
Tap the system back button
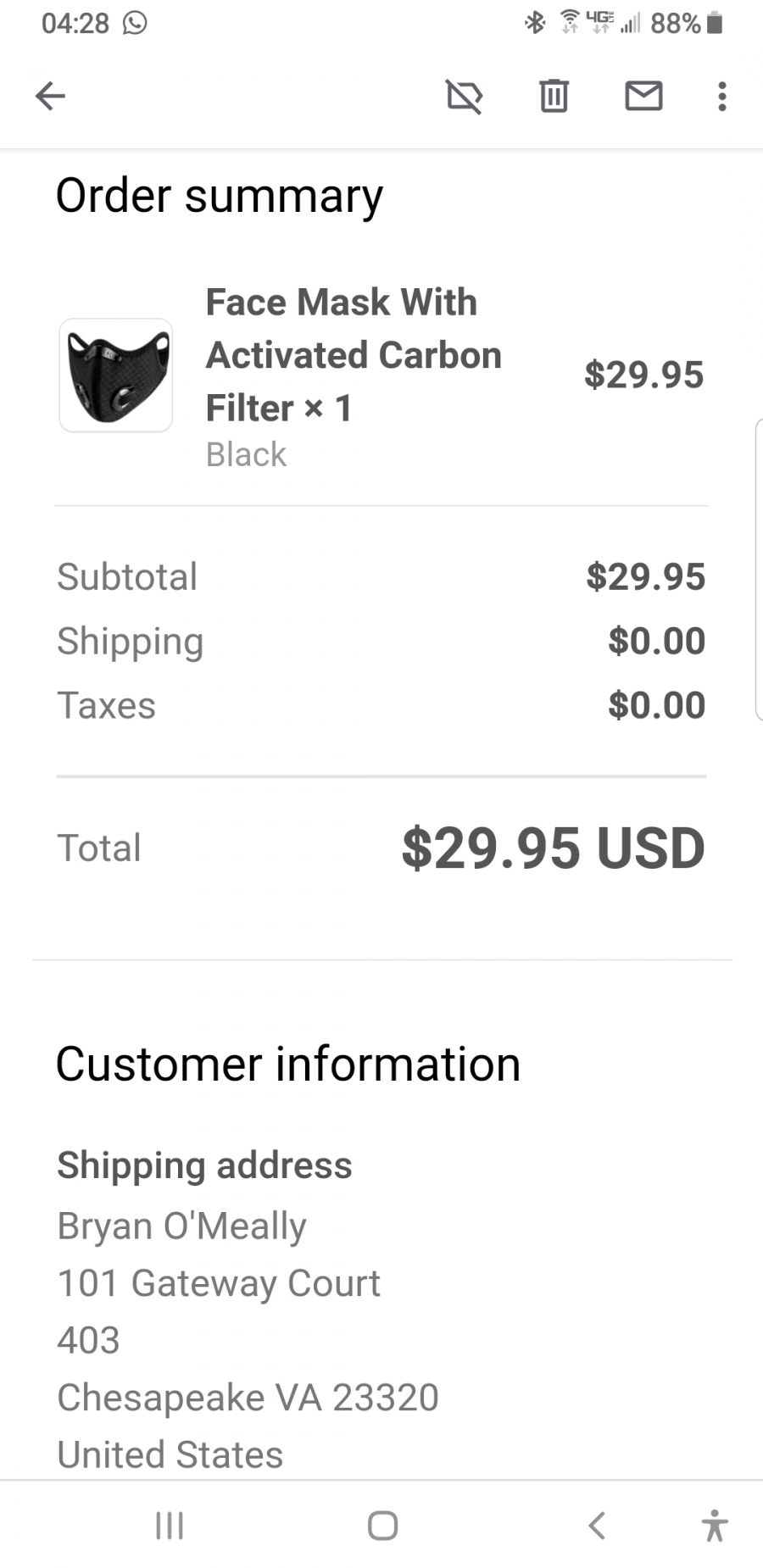[x=597, y=1526]
